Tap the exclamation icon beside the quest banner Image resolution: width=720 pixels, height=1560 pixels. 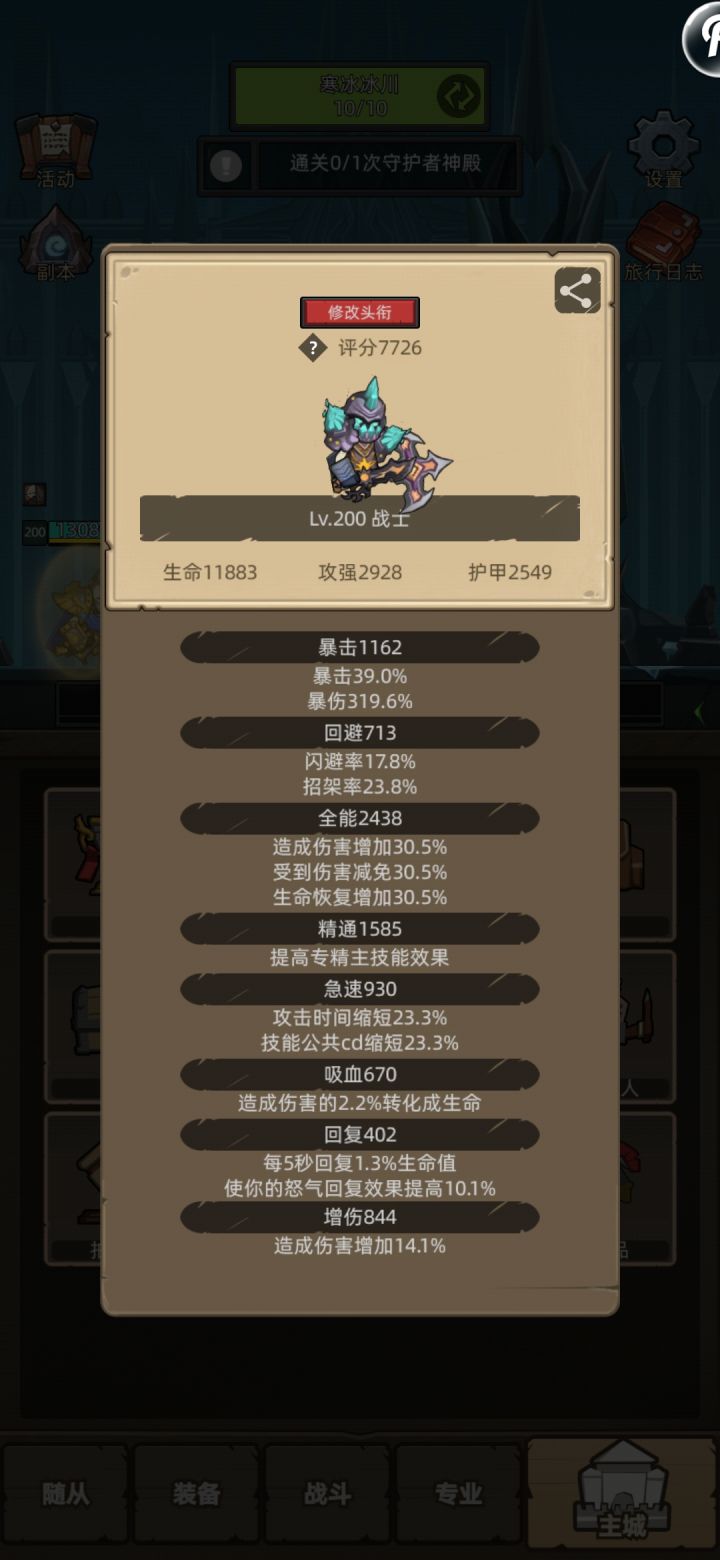225,164
